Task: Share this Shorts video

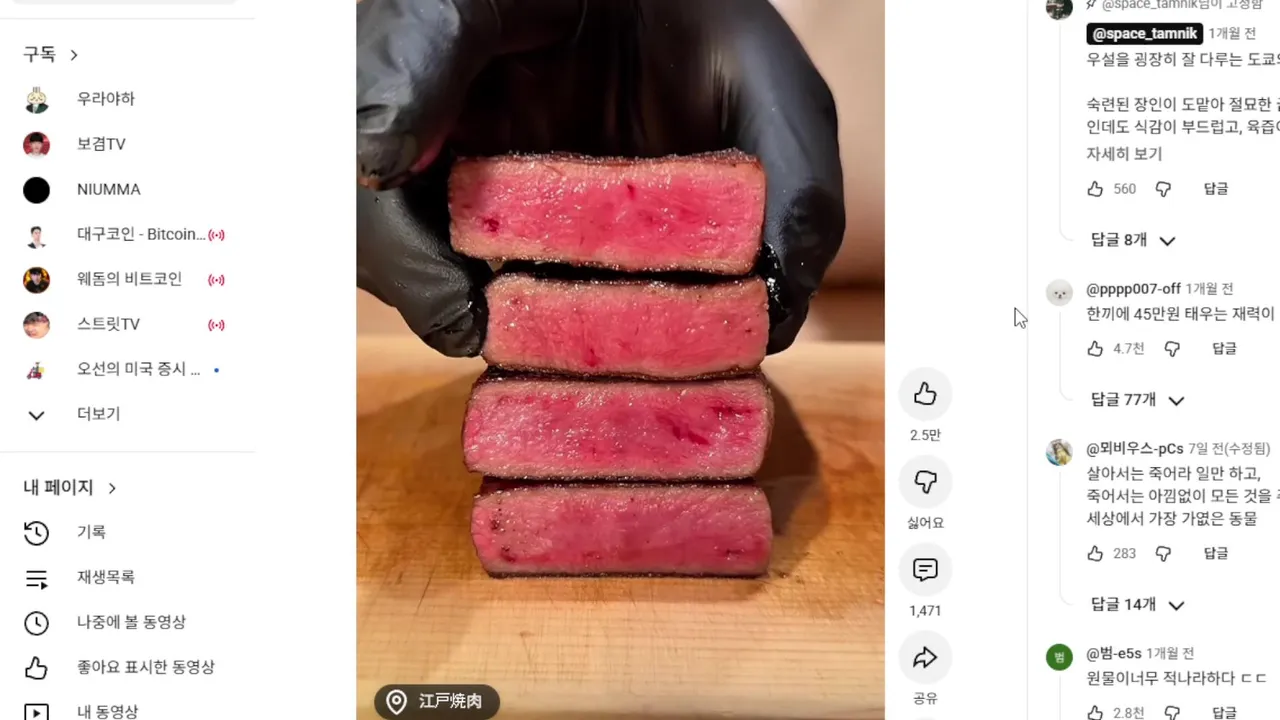Action: click(925, 658)
